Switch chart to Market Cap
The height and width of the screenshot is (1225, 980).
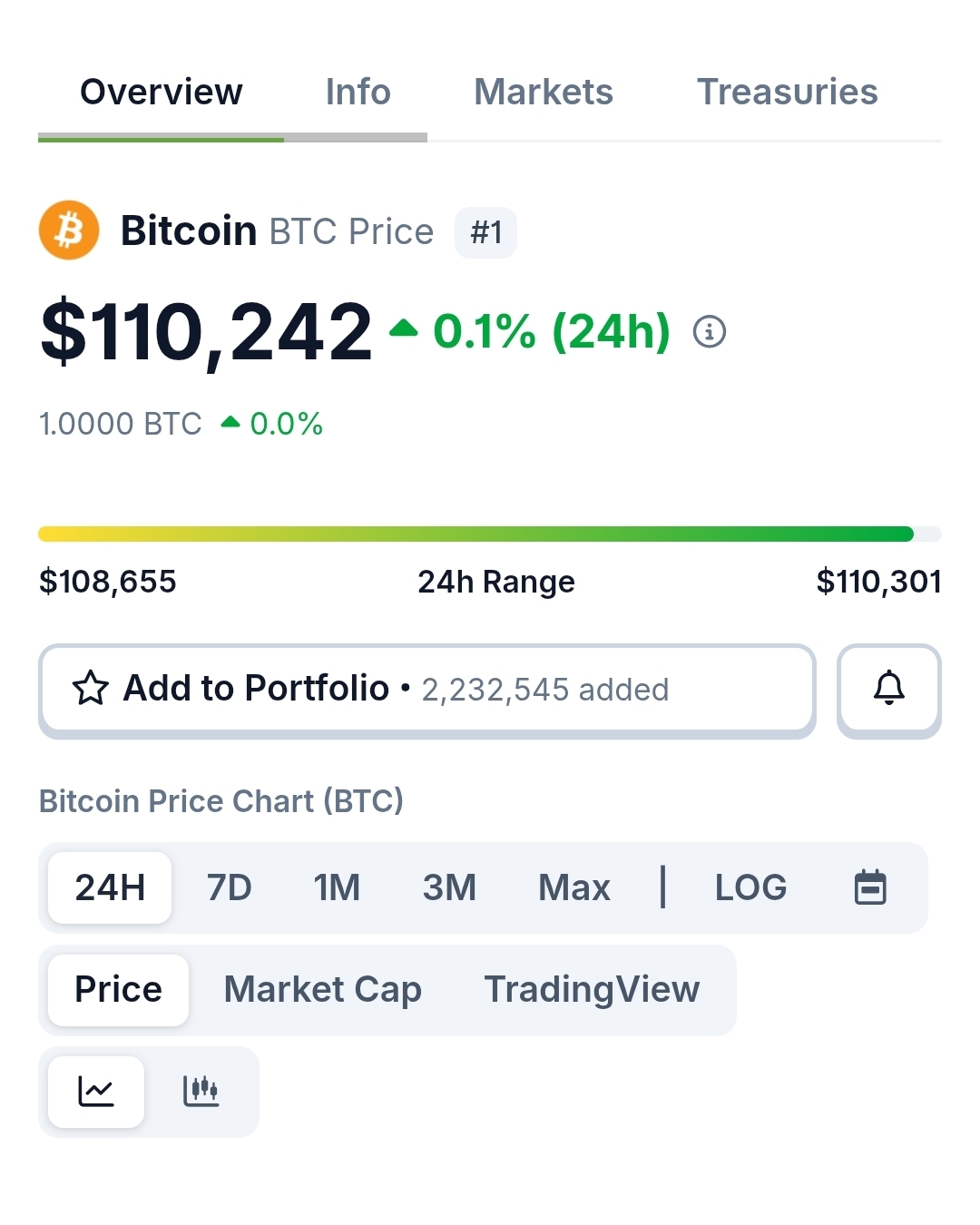[322, 990]
